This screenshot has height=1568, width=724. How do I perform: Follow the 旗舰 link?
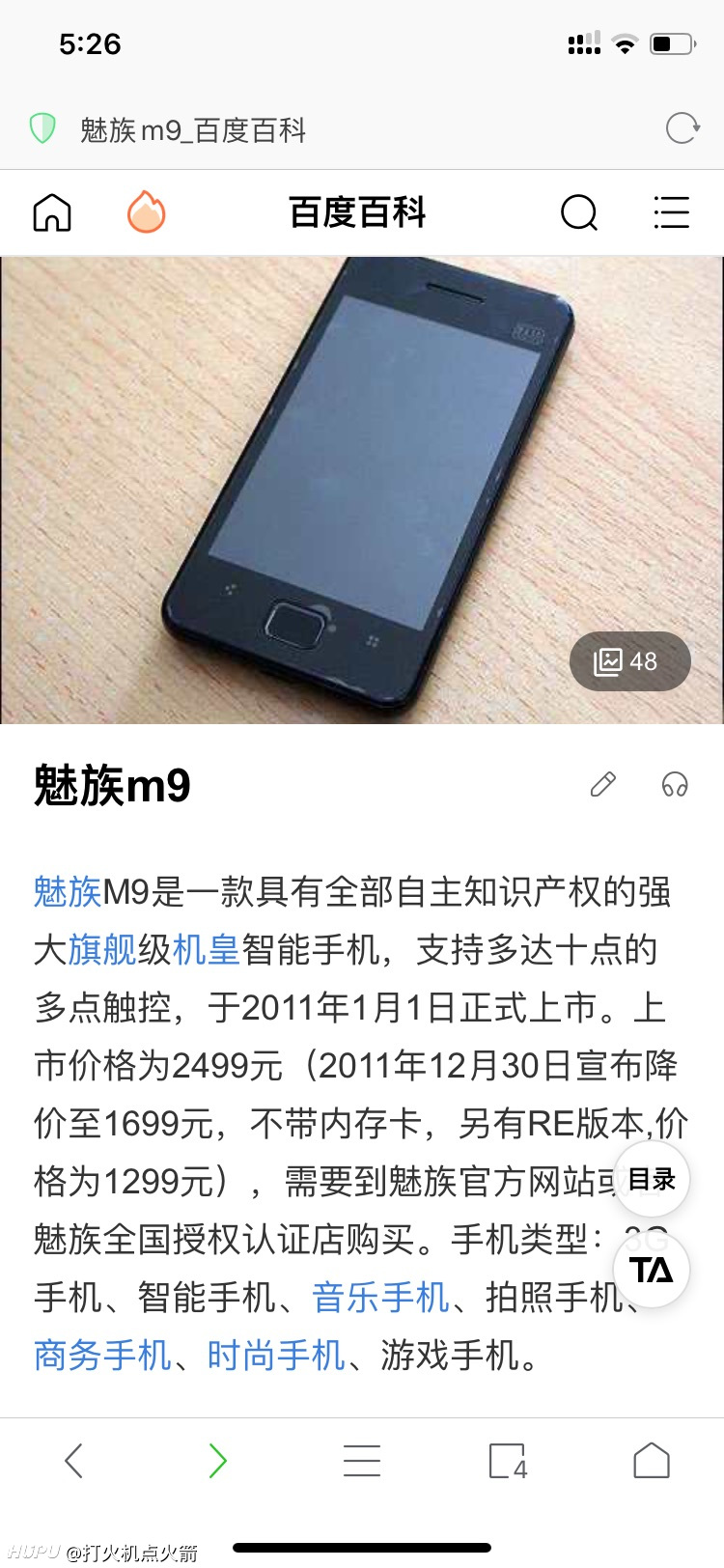(102, 950)
